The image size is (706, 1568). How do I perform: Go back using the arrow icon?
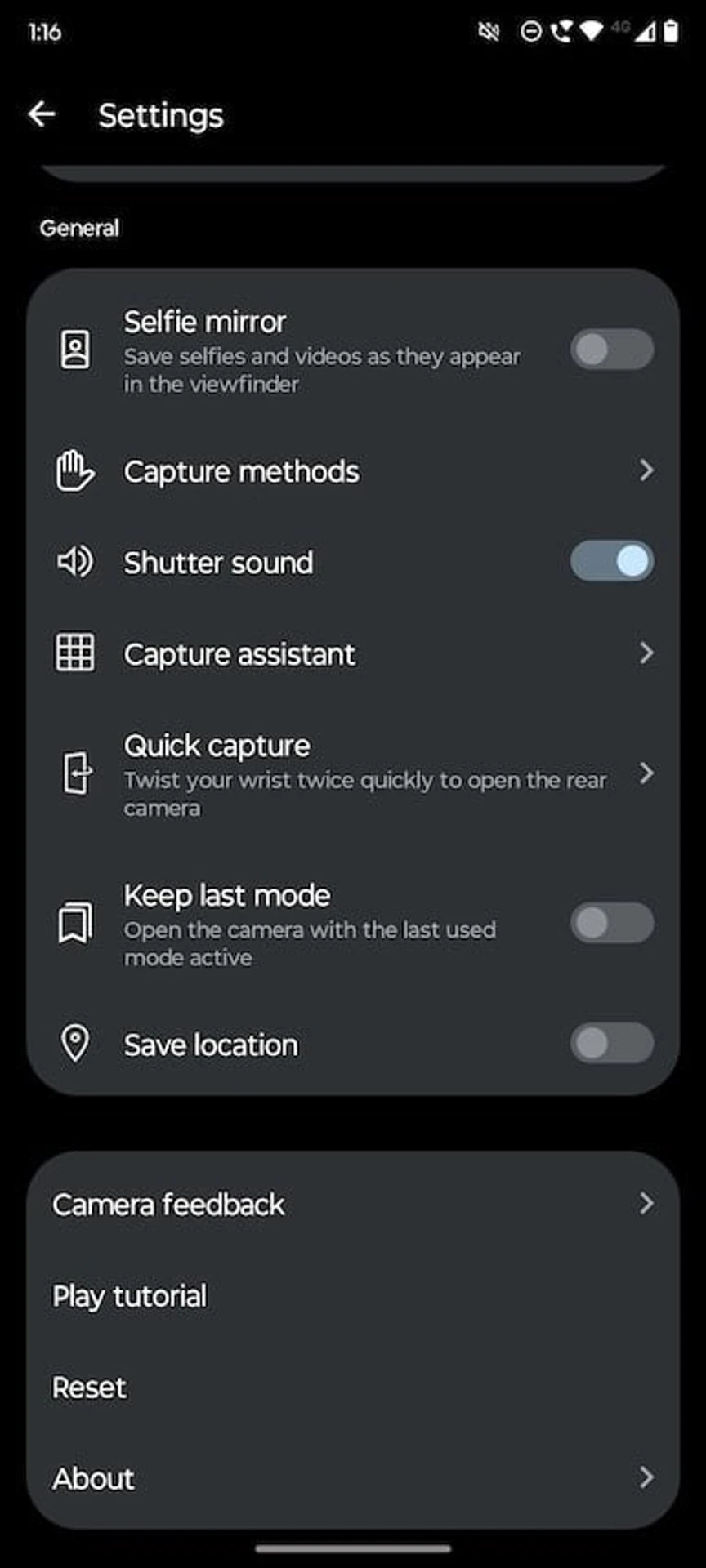click(42, 115)
